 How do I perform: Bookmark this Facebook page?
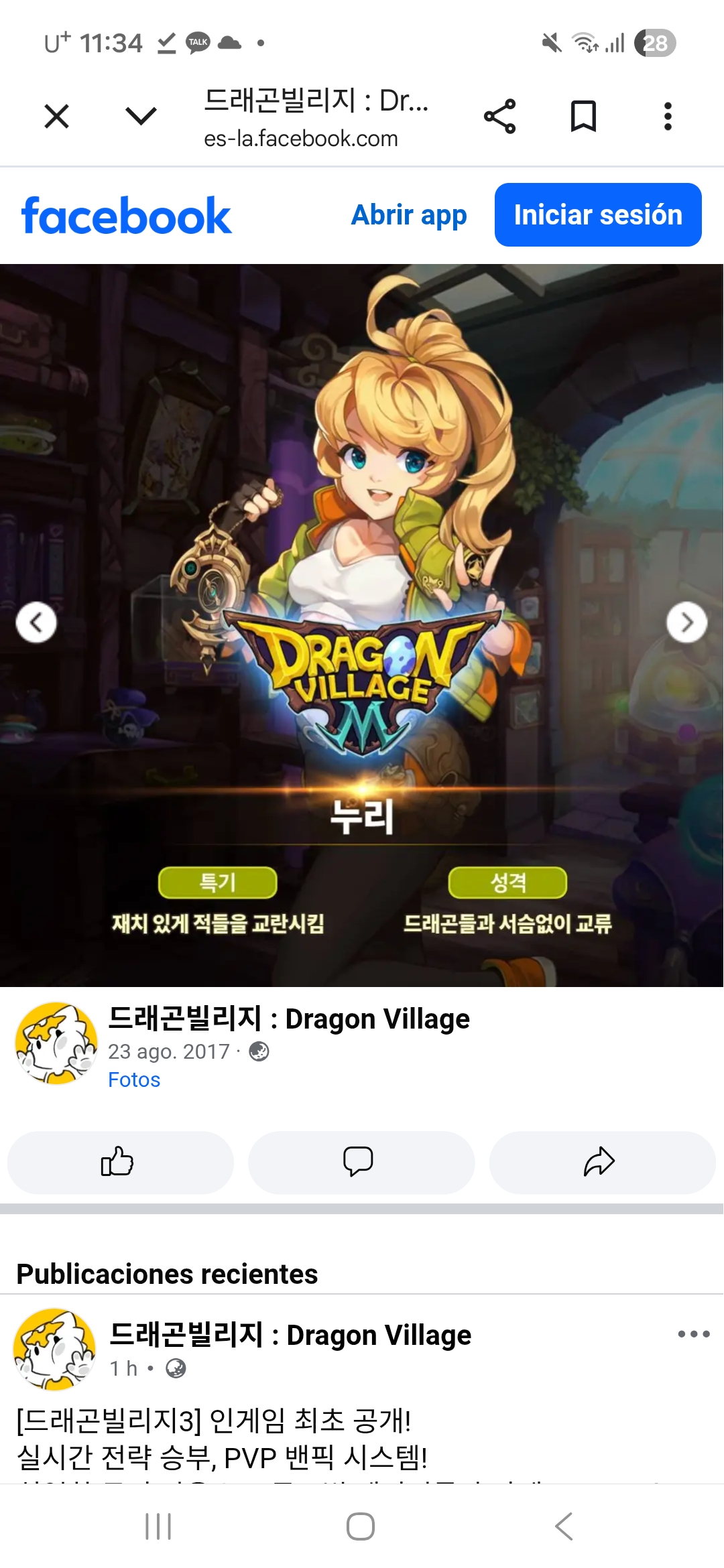(583, 117)
